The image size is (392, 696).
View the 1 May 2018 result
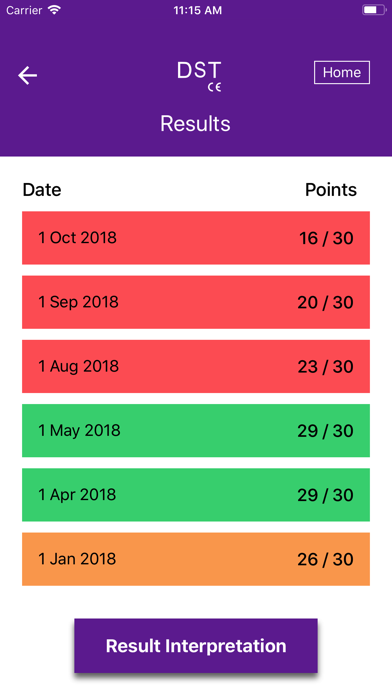click(196, 431)
